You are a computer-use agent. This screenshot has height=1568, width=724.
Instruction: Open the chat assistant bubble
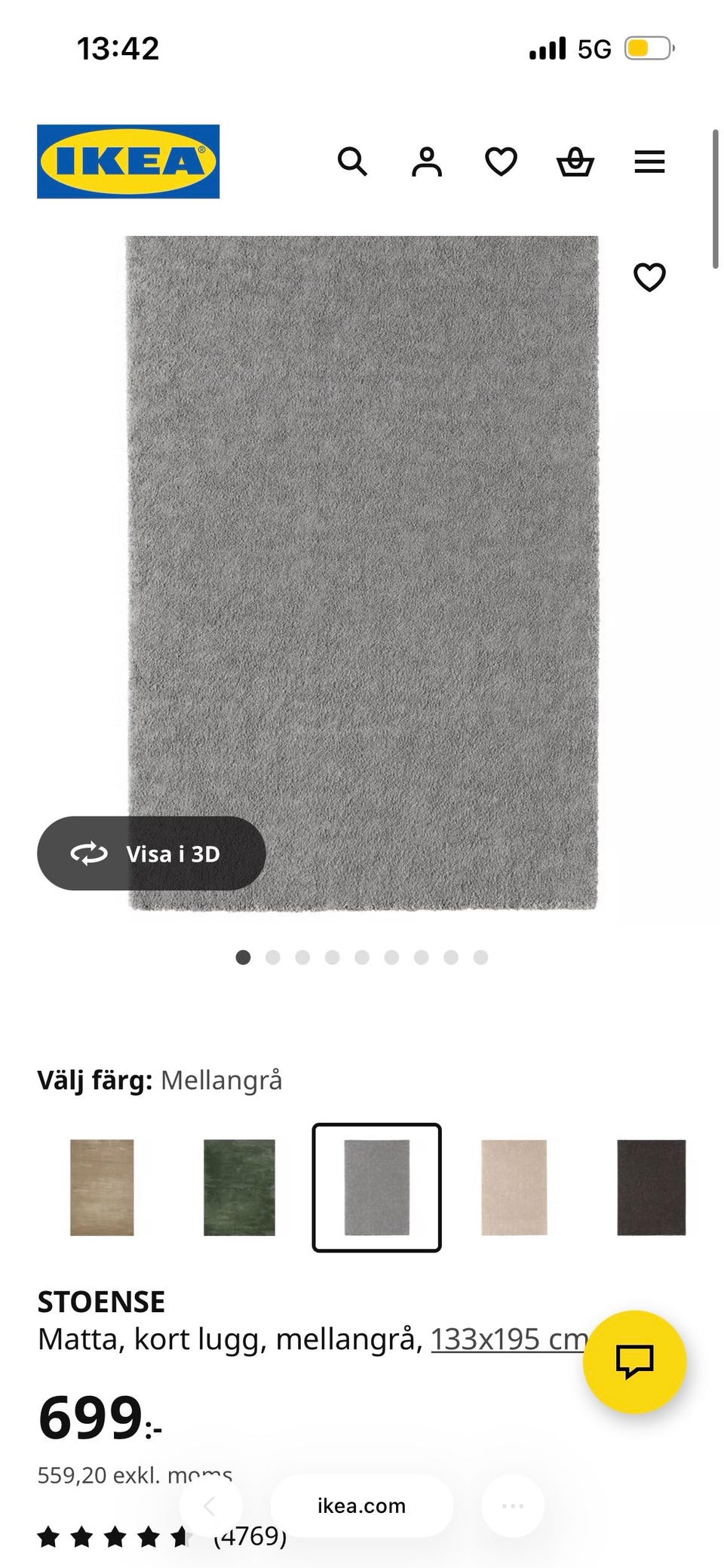point(637,1364)
